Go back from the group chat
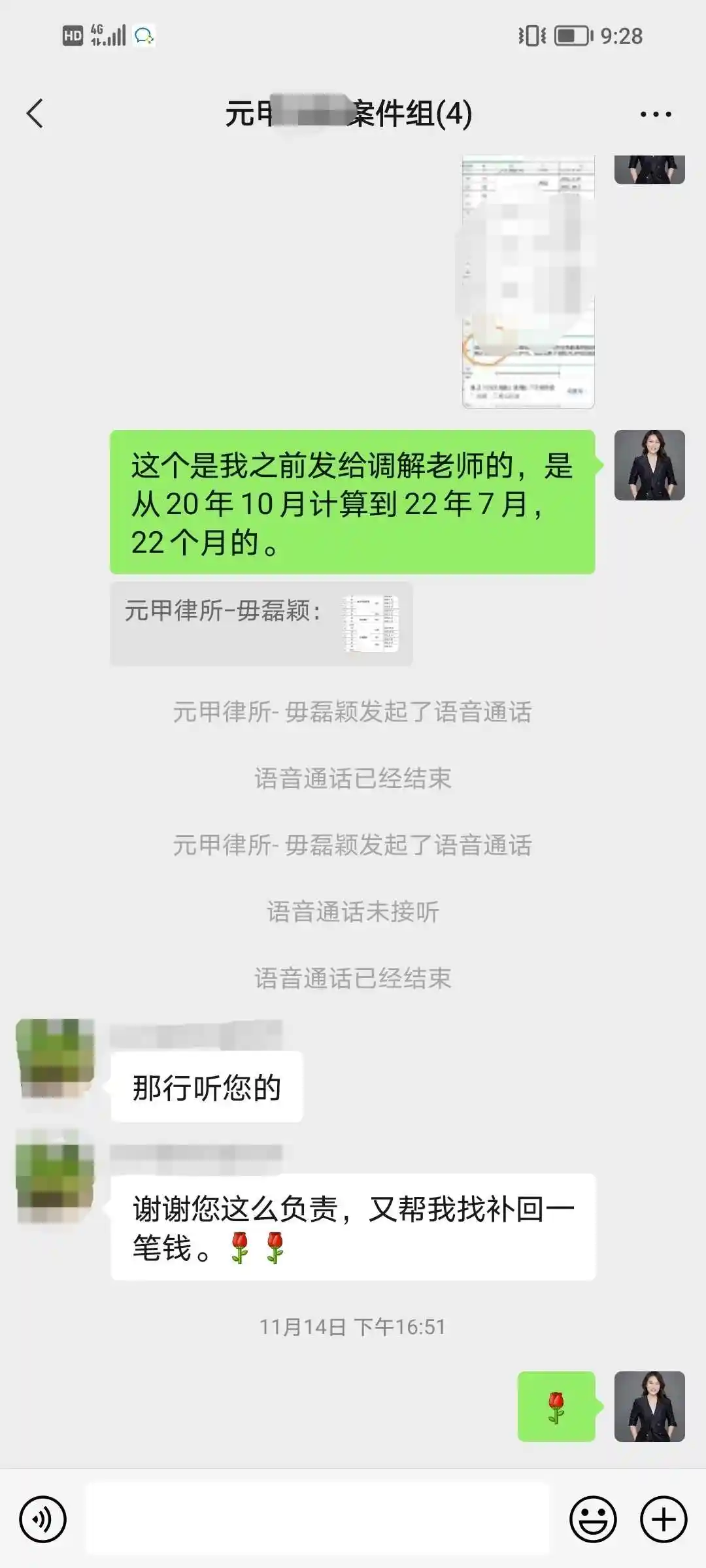 tap(35, 114)
